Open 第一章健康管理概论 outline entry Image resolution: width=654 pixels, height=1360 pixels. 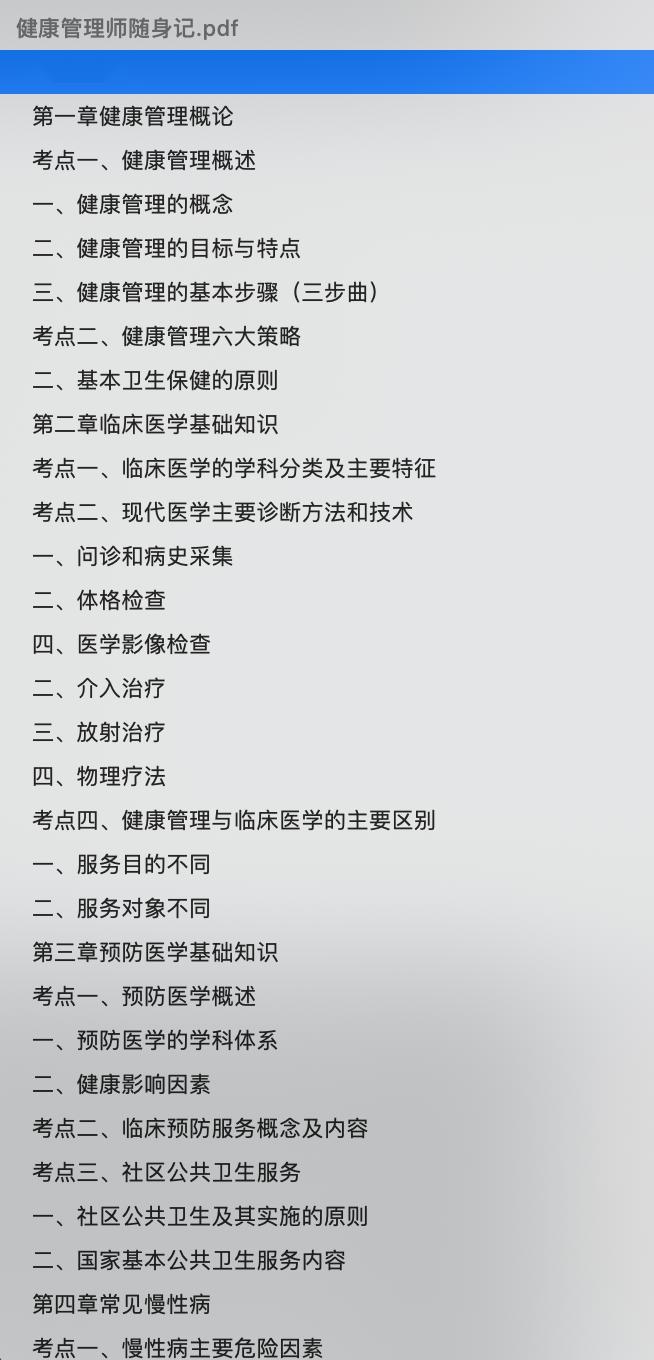[133, 116]
